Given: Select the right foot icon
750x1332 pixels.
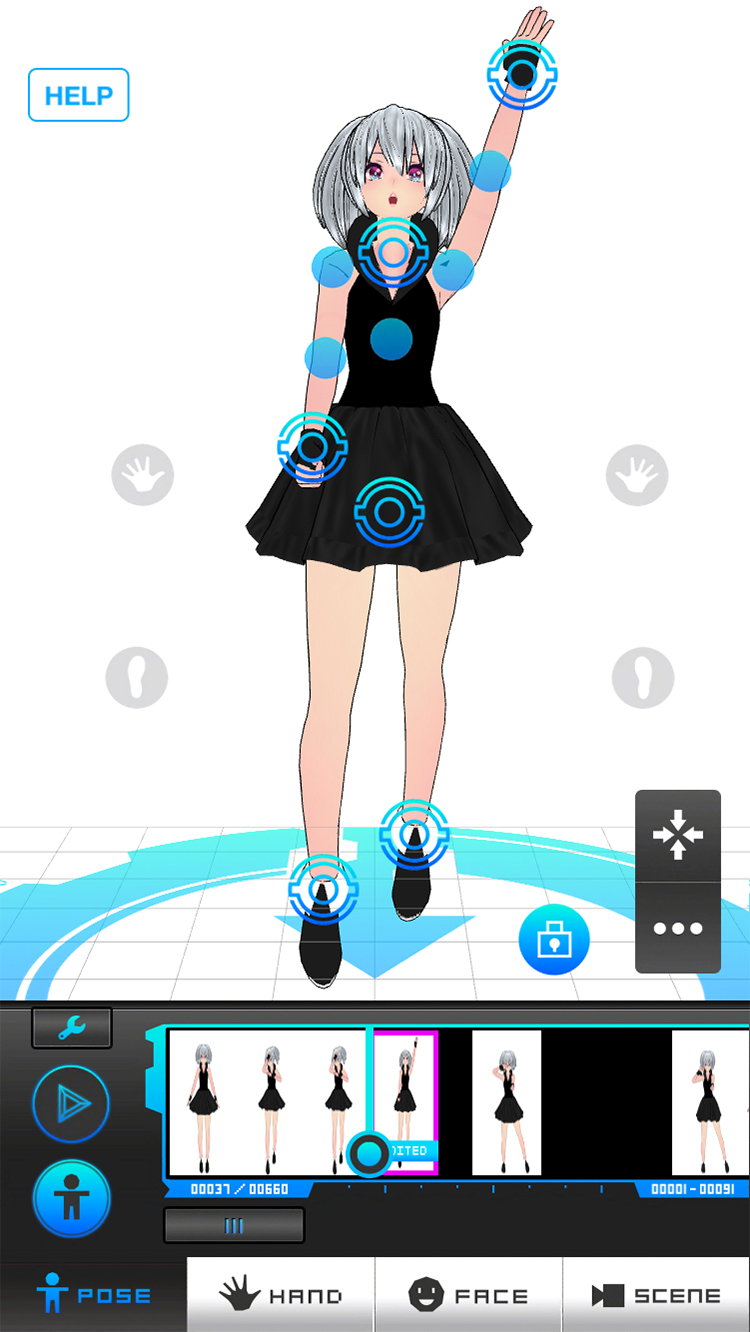Looking at the screenshot, I should click(643, 677).
